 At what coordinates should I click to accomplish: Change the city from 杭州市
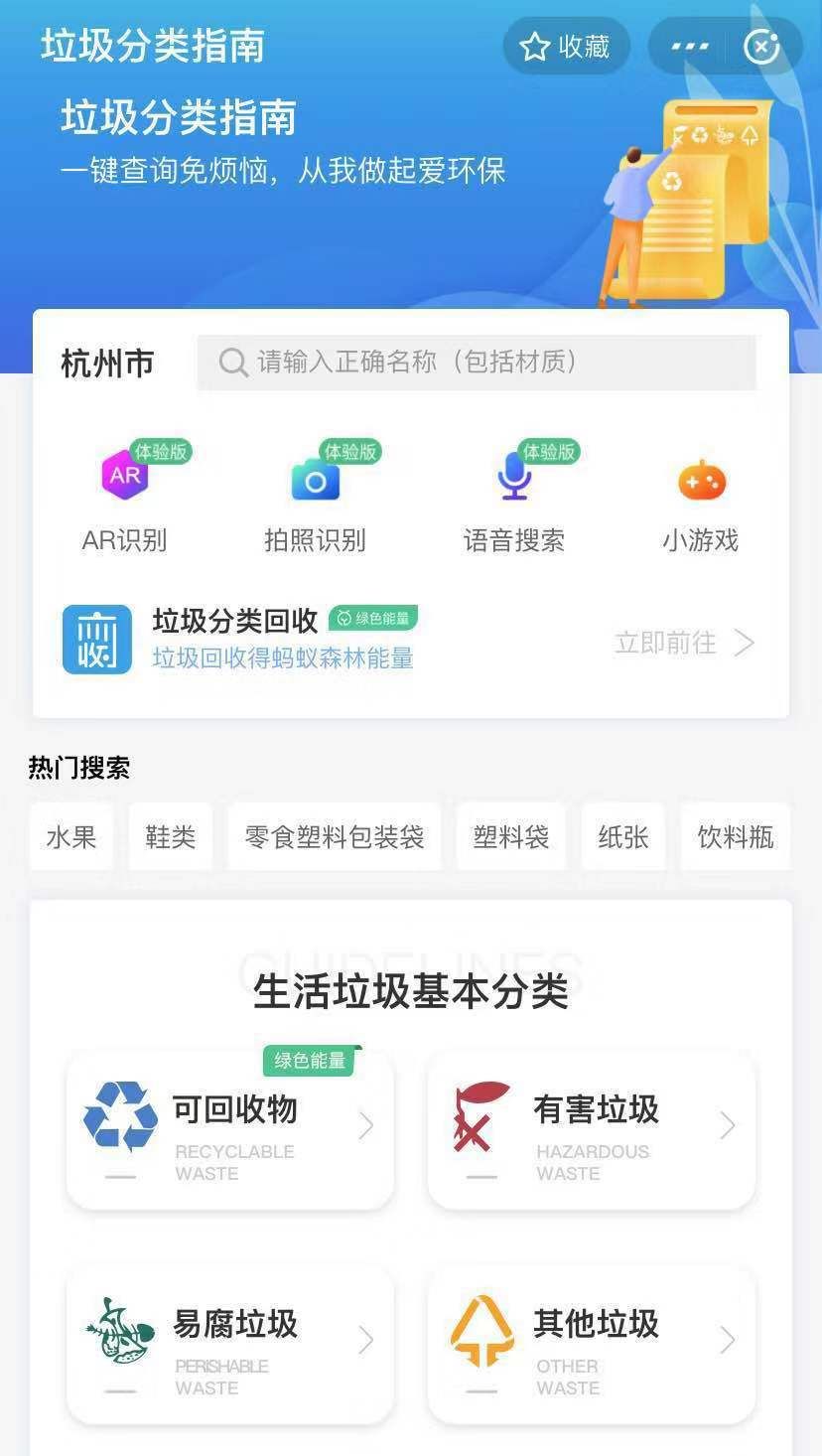[x=107, y=363]
